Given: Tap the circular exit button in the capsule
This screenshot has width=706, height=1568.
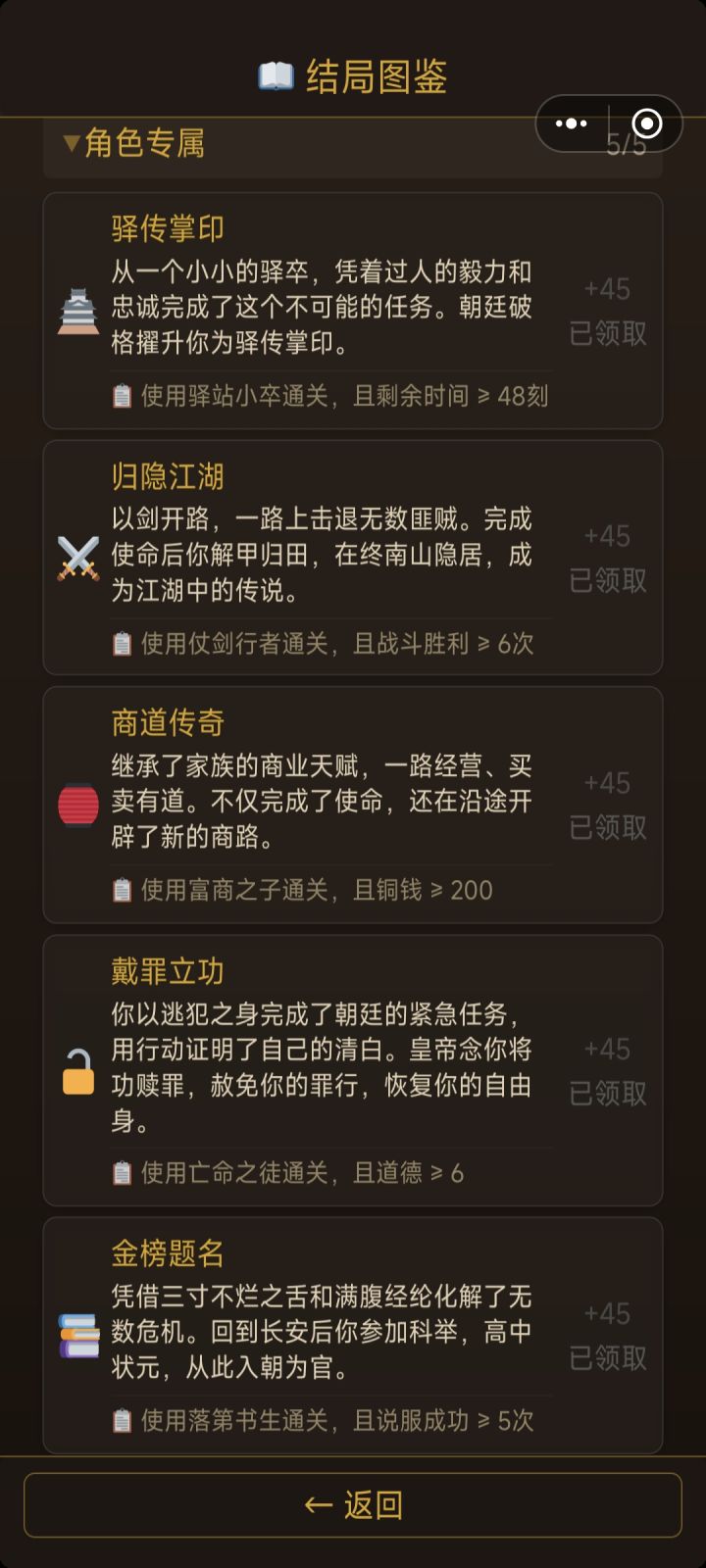Looking at the screenshot, I should click(x=646, y=123).
